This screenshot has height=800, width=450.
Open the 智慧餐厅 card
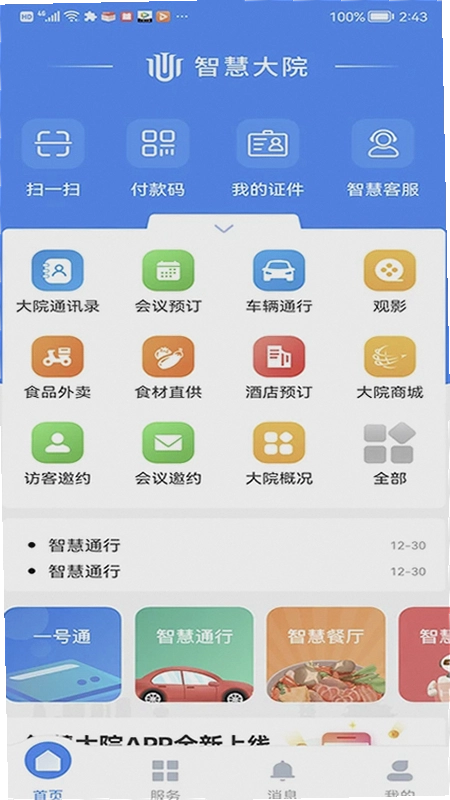pyautogui.click(x=326, y=655)
